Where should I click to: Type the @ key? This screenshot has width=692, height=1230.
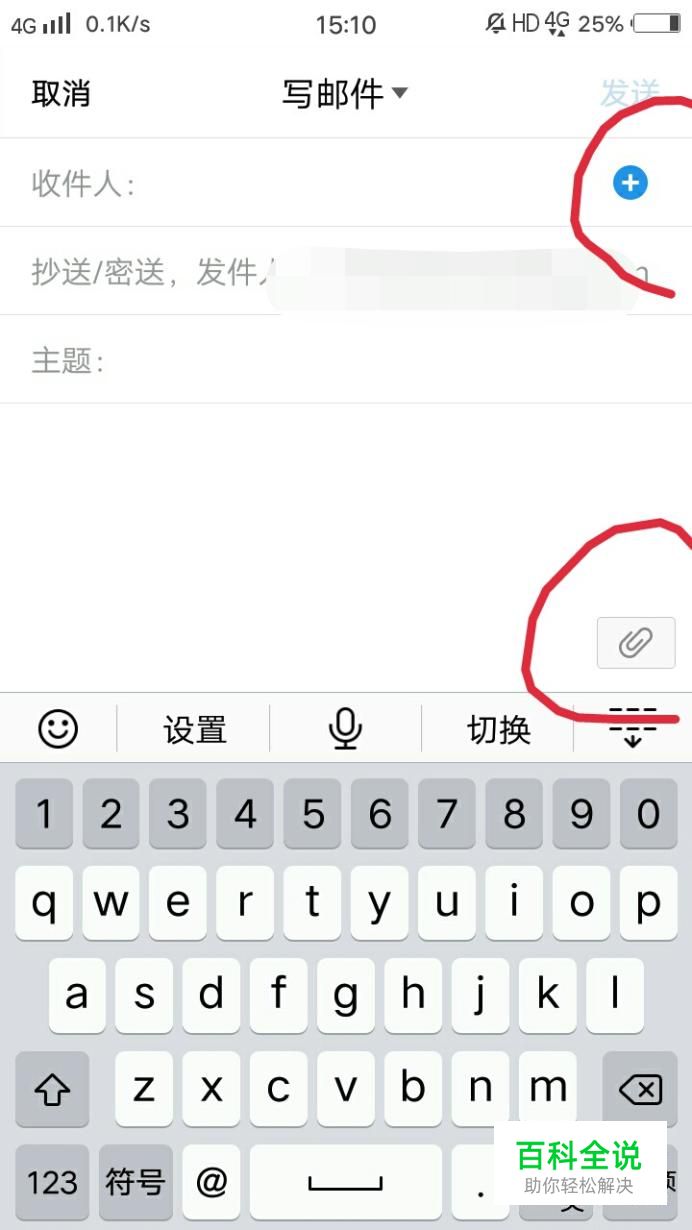211,1183
